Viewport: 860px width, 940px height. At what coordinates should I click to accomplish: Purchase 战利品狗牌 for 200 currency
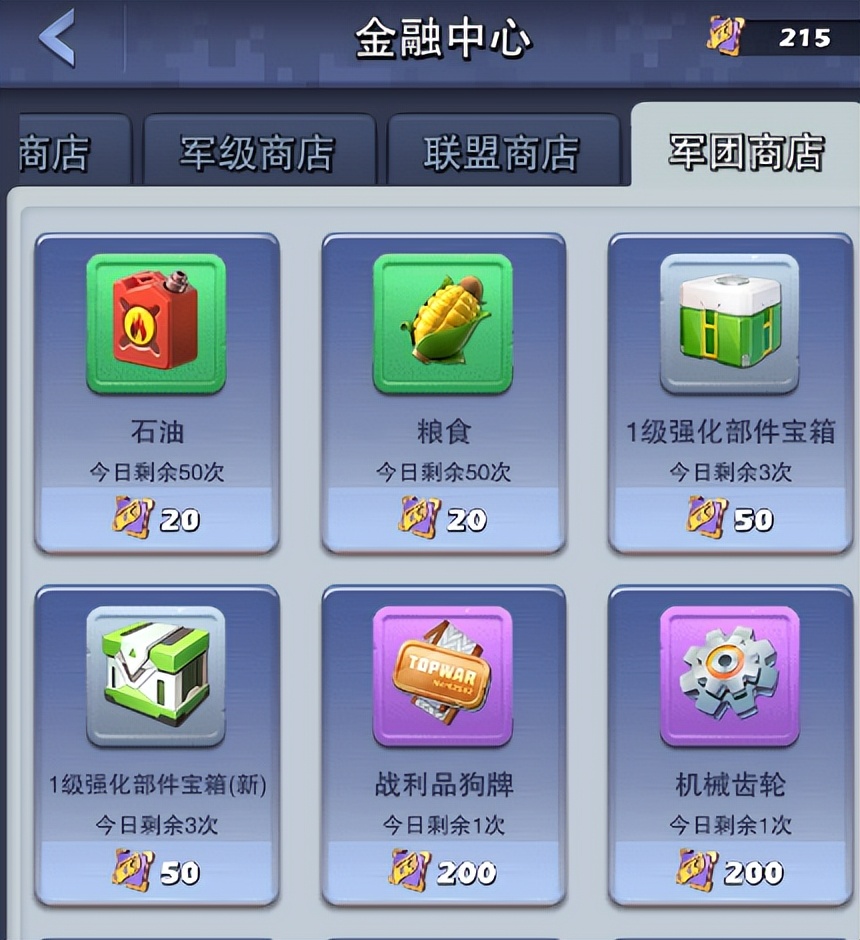[442, 871]
